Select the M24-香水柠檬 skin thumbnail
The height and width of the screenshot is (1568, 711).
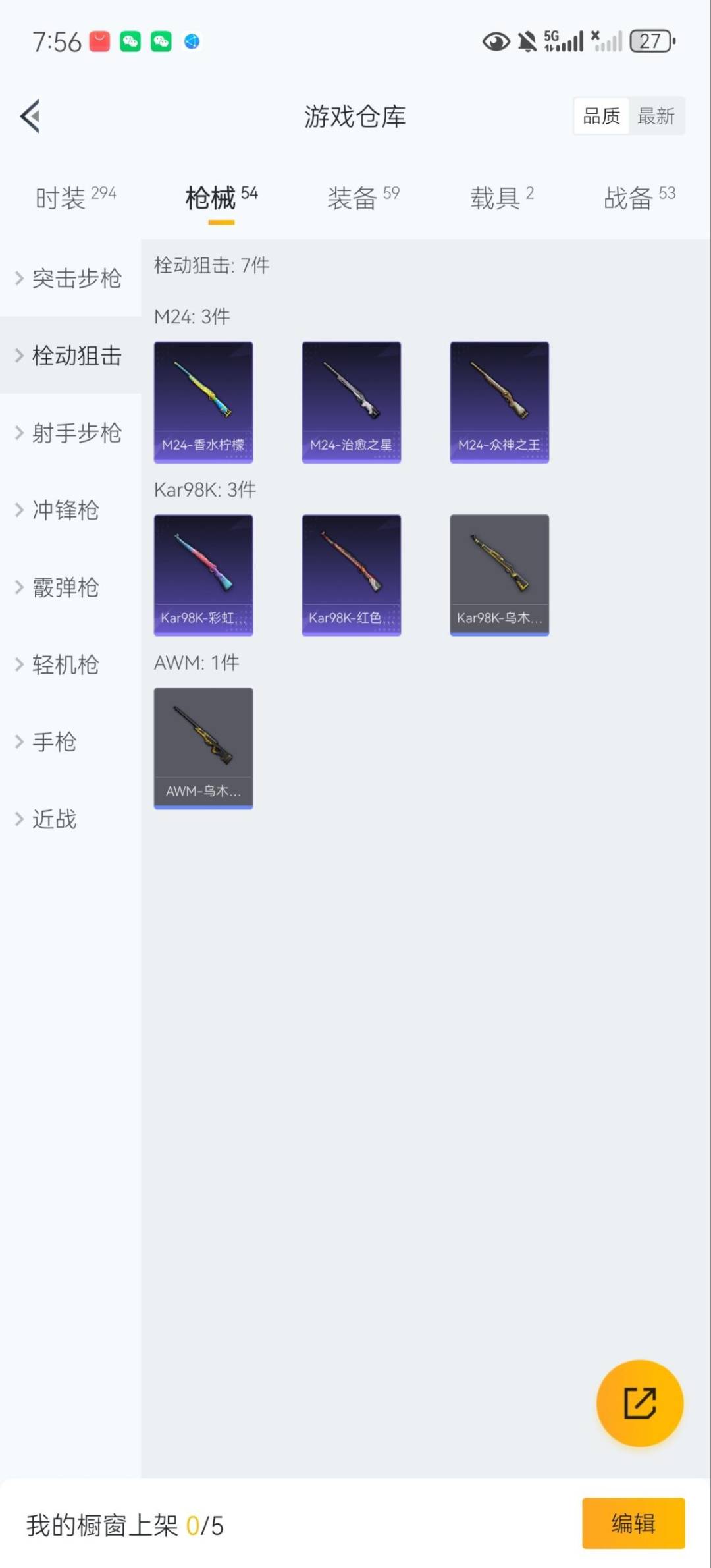coord(203,402)
